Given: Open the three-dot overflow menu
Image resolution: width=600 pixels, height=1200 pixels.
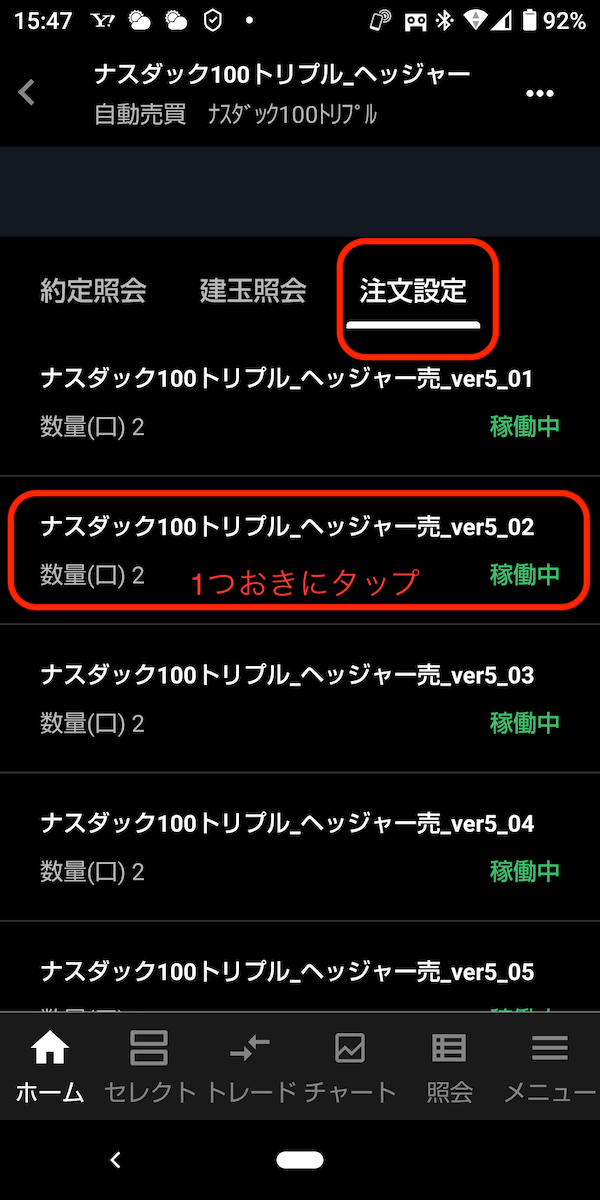Looking at the screenshot, I should pyautogui.click(x=539, y=94).
